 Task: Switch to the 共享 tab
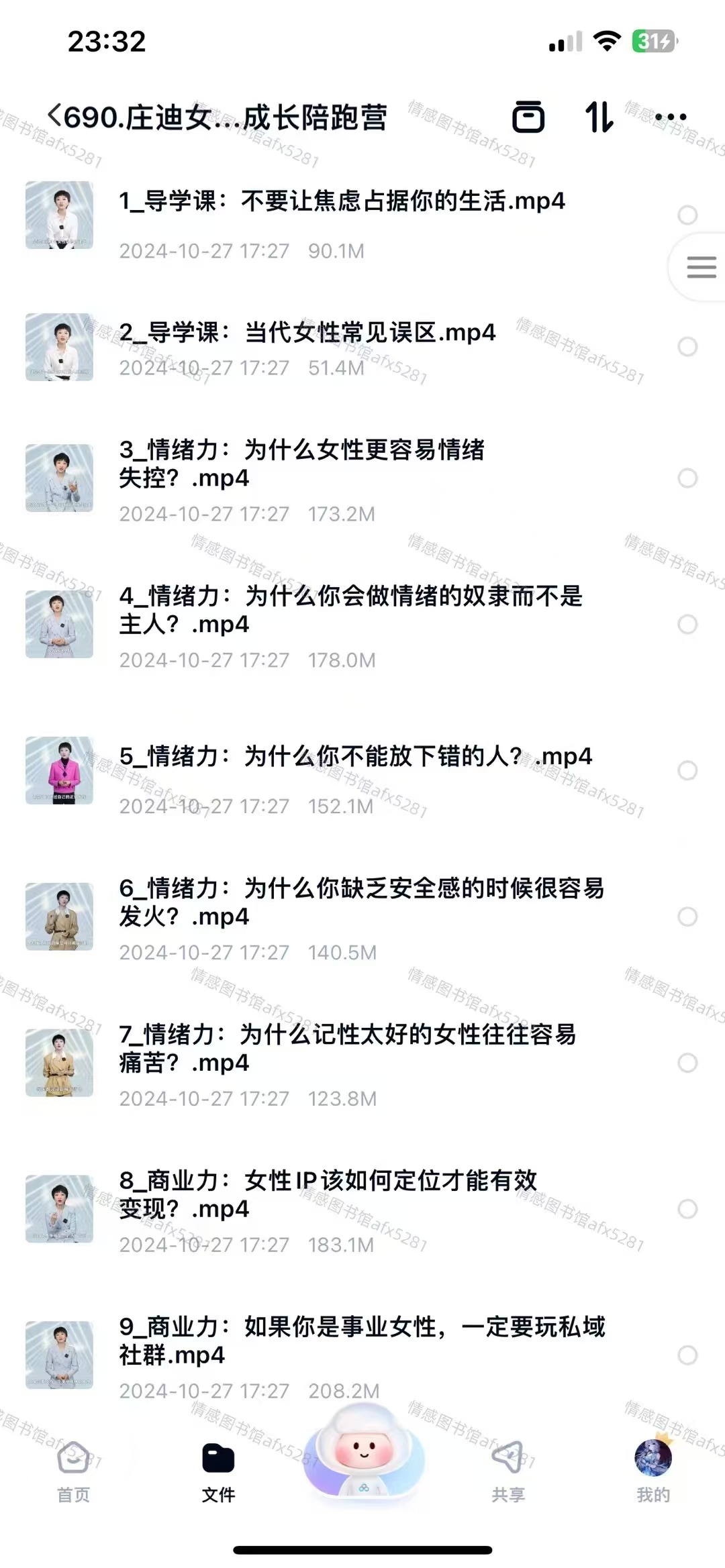(x=508, y=1470)
